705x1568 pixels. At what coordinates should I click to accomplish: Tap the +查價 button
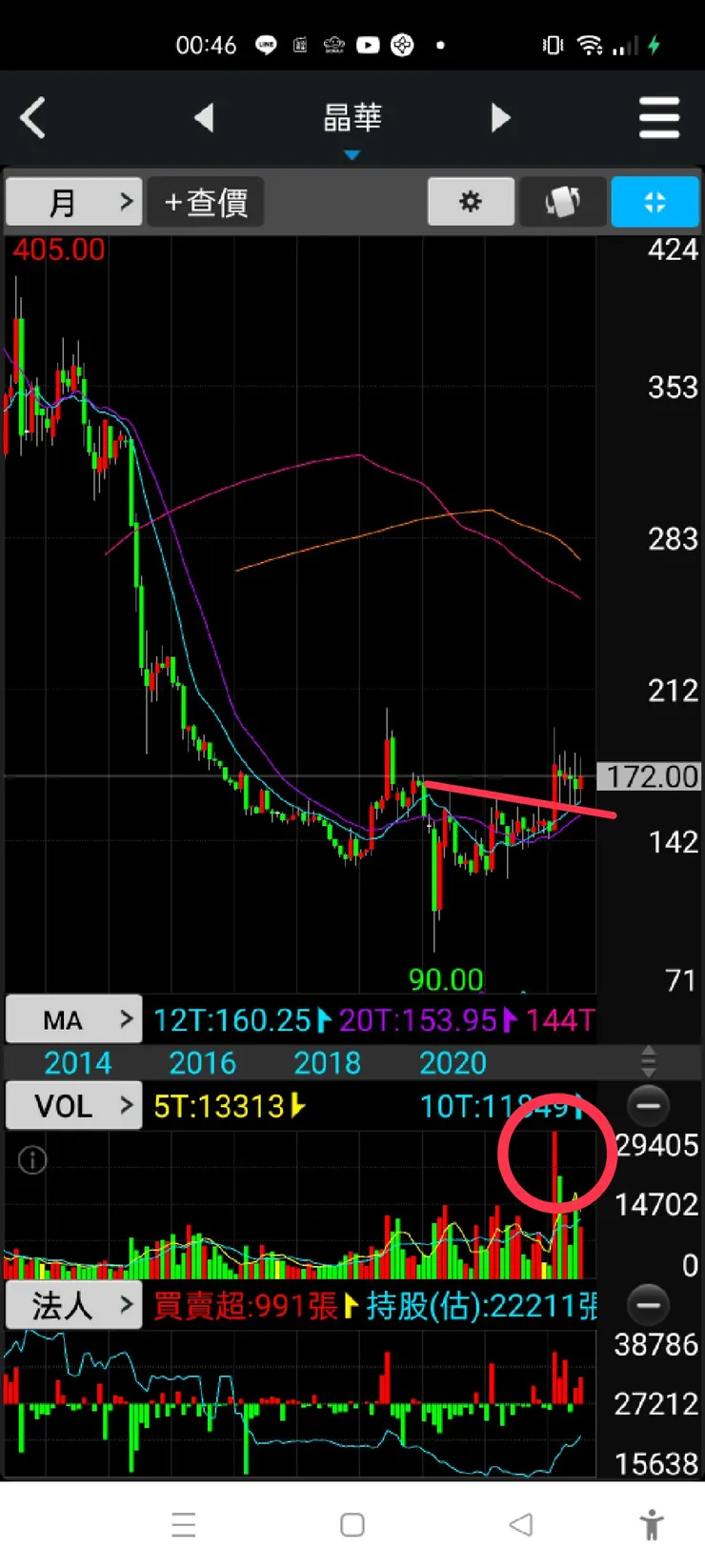[206, 202]
